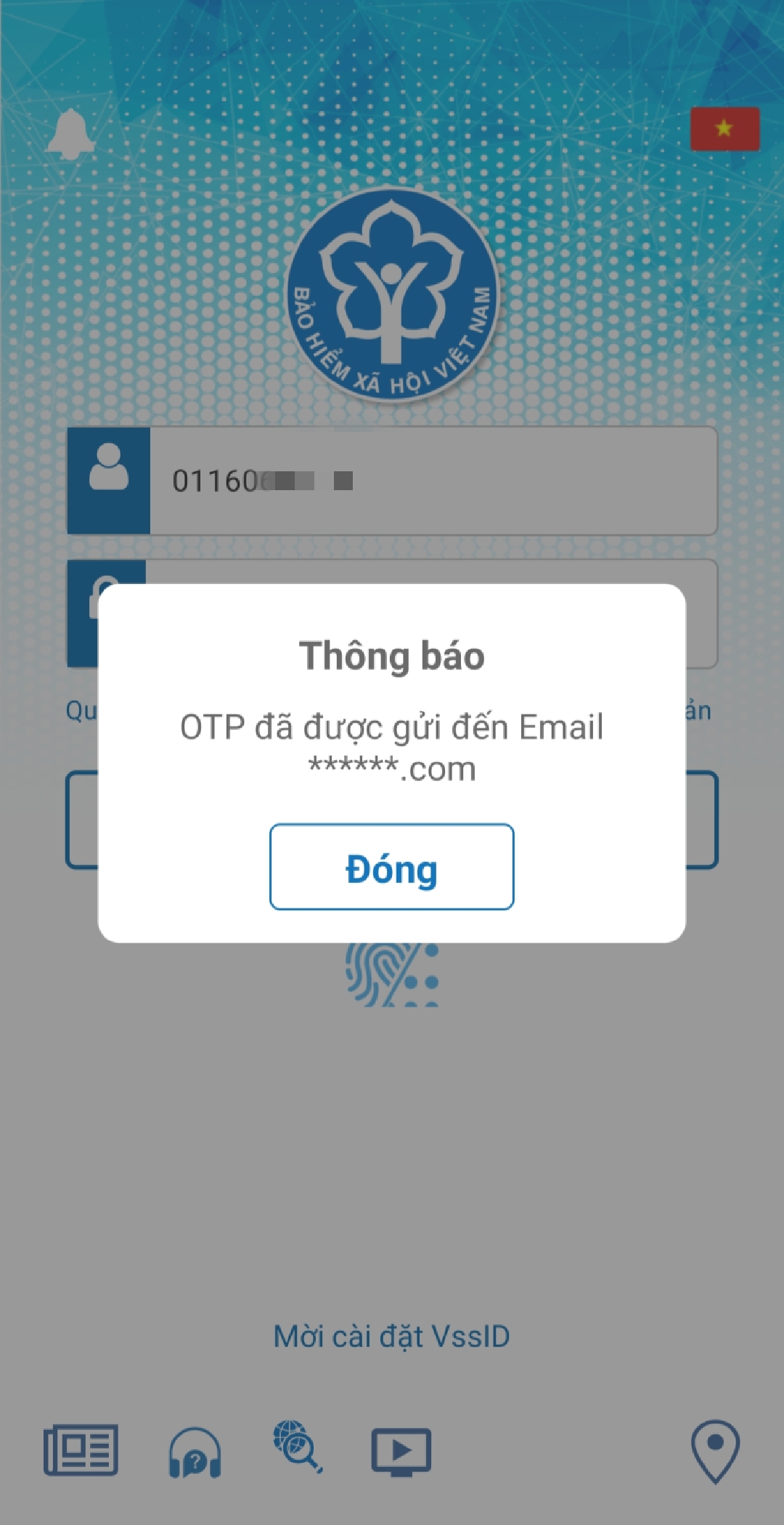Open the news icon
The width and height of the screenshot is (784, 1525).
pyautogui.click(x=81, y=1449)
